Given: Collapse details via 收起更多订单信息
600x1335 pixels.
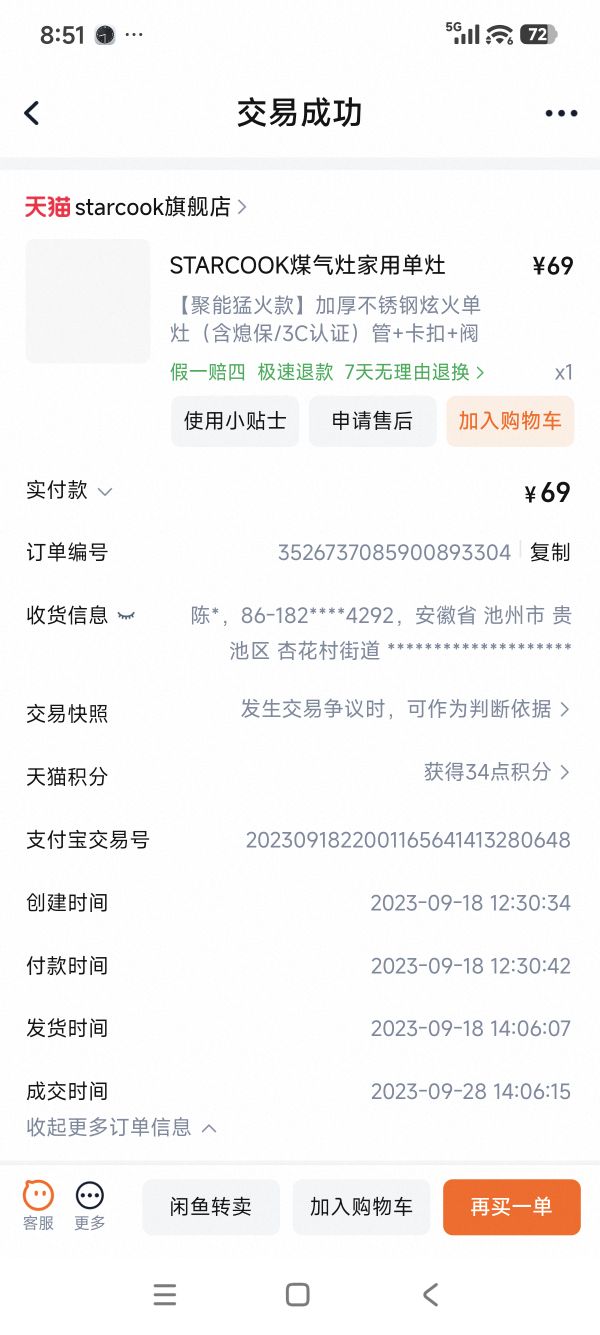Looking at the screenshot, I should point(121,1127).
